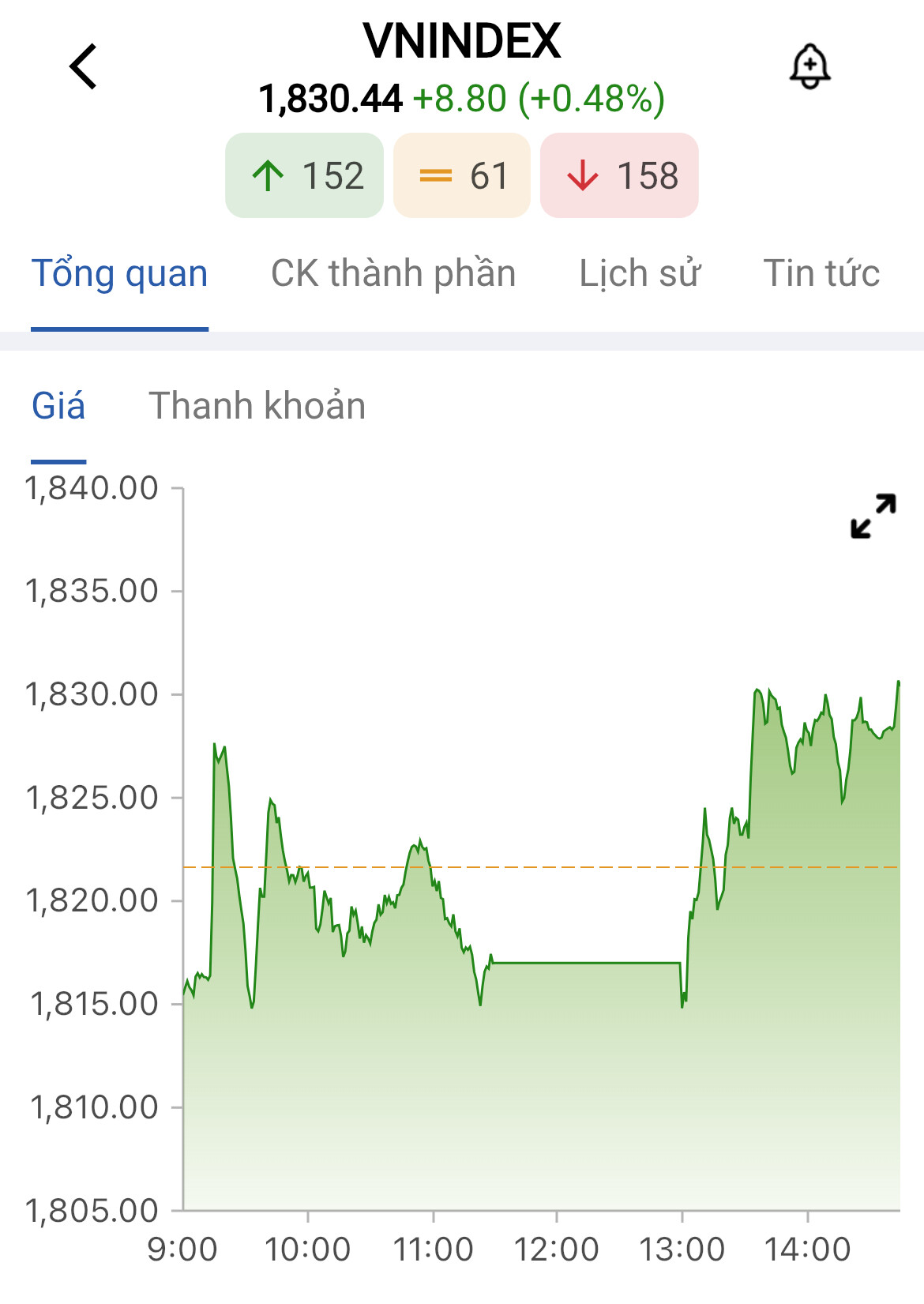Expand the chart to fullscreen

pyautogui.click(x=873, y=516)
